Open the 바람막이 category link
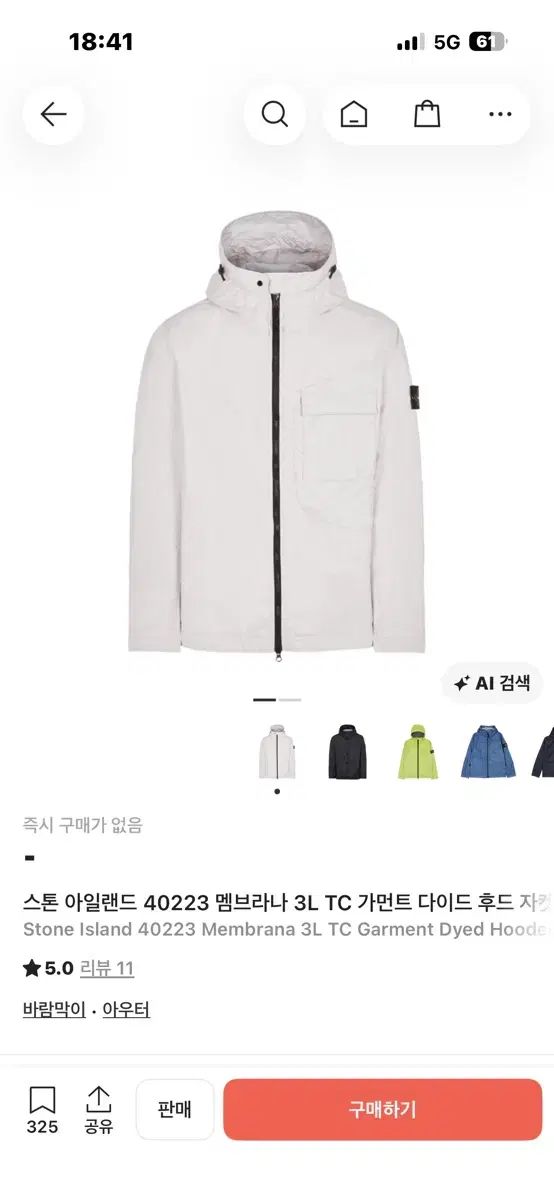Image resolution: width=554 pixels, height=1200 pixels. tap(54, 1010)
